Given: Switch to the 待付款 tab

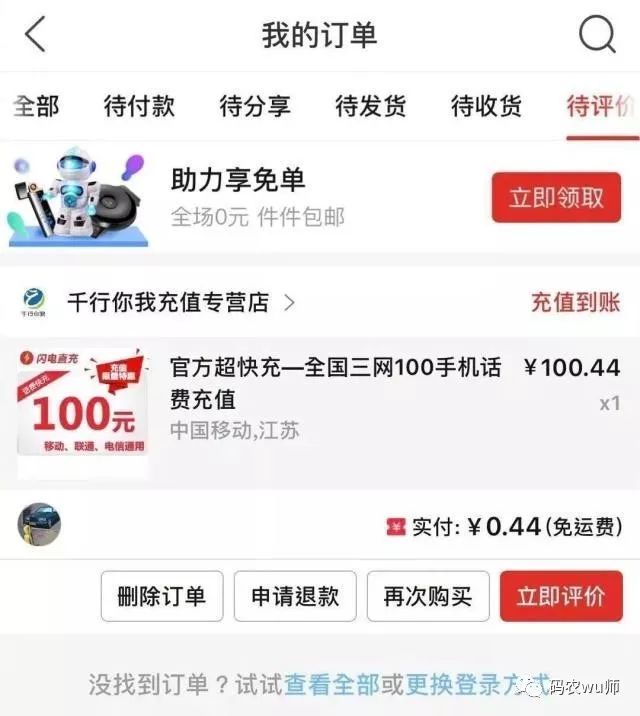Looking at the screenshot, I should pos(139,106).
